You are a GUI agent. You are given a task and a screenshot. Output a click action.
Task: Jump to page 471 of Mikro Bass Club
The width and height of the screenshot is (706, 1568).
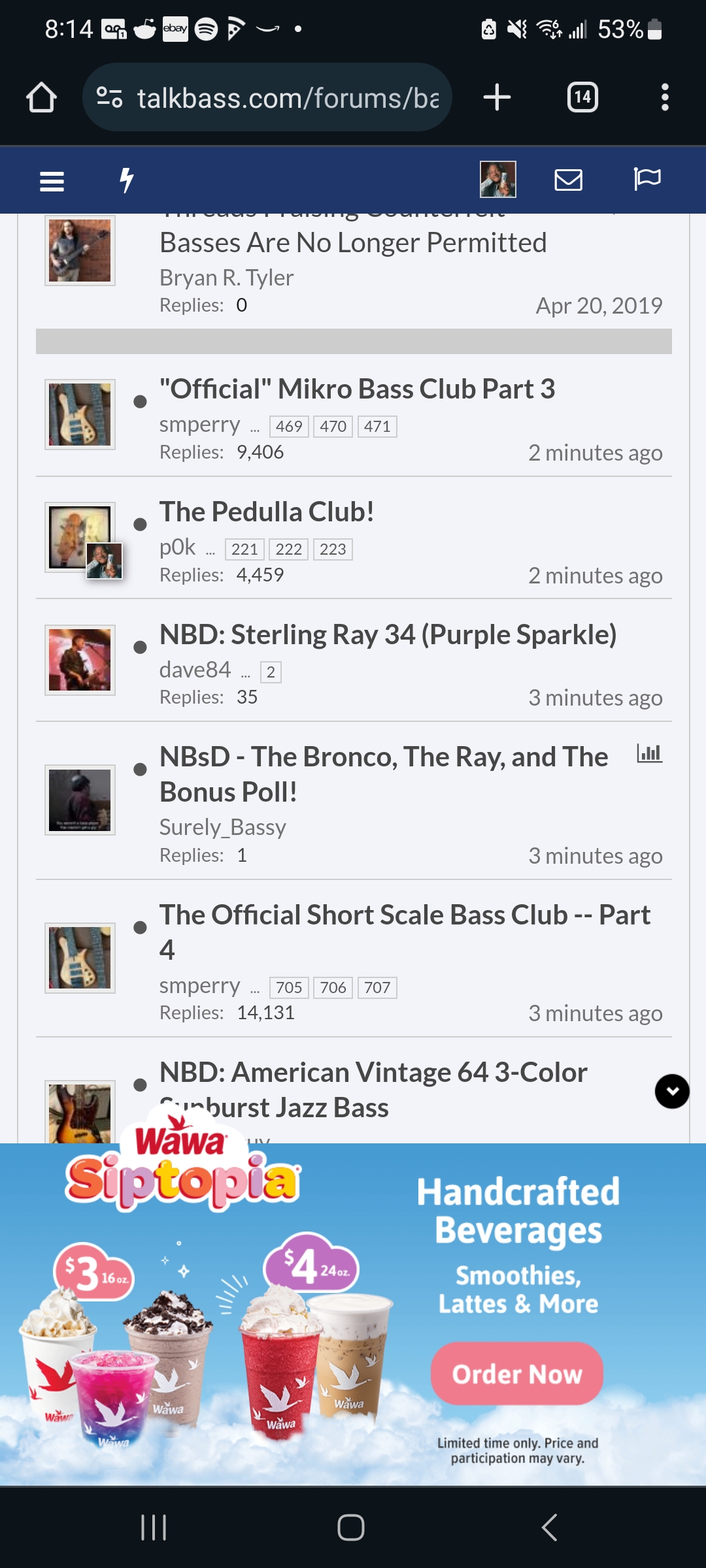pyautogui.click(x=377, y=427)
